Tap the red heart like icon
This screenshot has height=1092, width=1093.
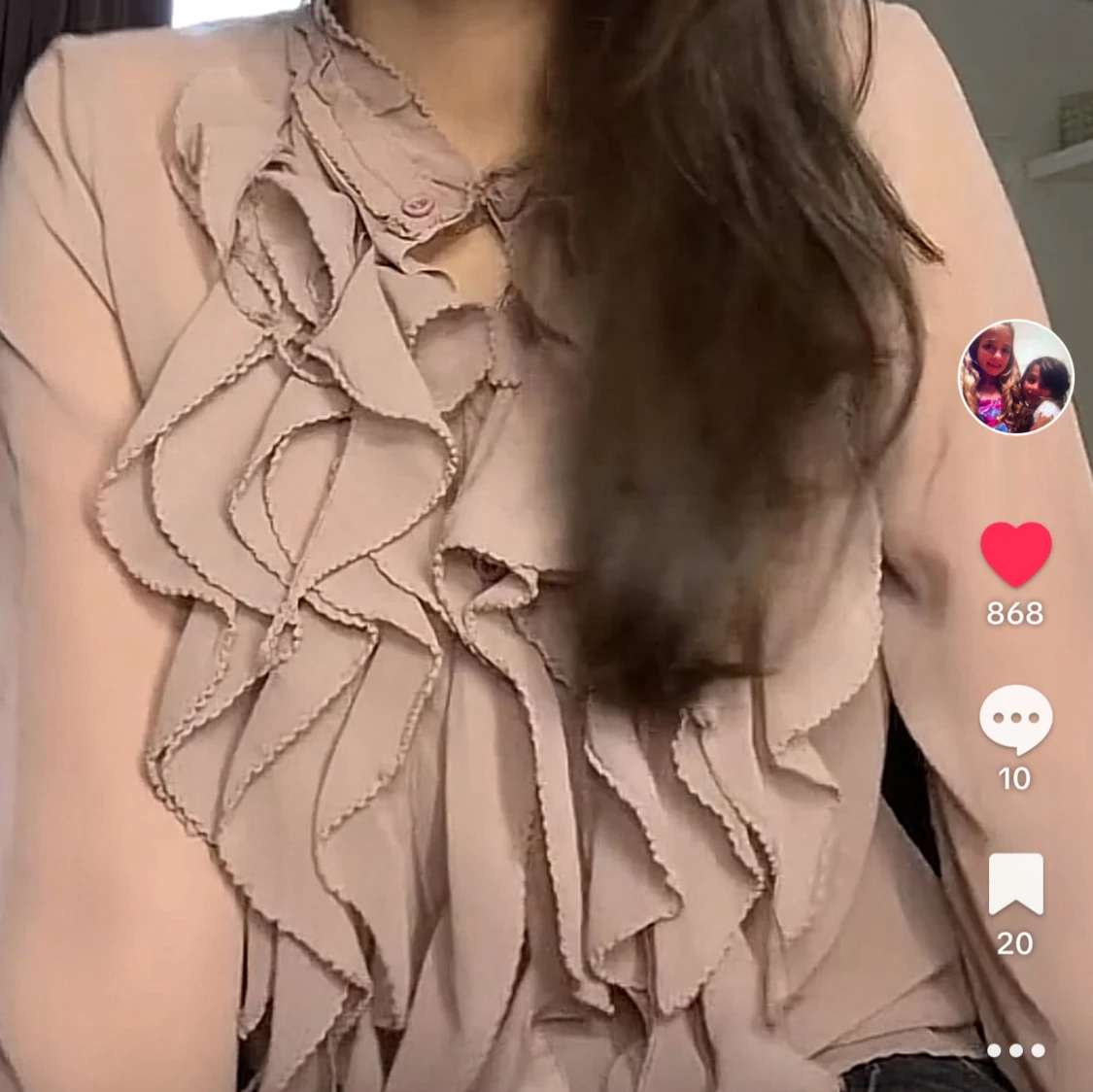point(1015,554)
